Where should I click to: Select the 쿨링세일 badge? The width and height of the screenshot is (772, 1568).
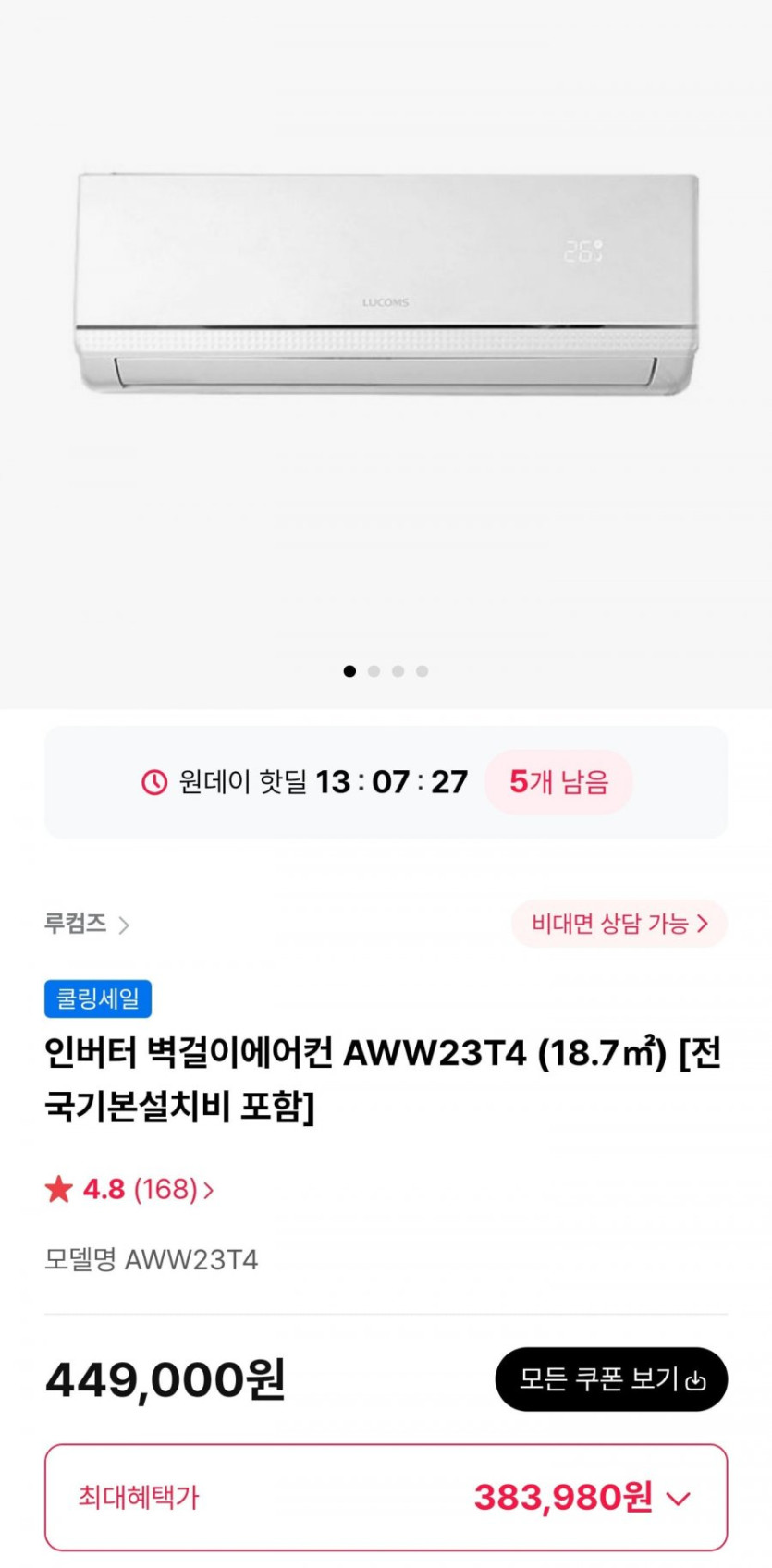coord(98,998)
